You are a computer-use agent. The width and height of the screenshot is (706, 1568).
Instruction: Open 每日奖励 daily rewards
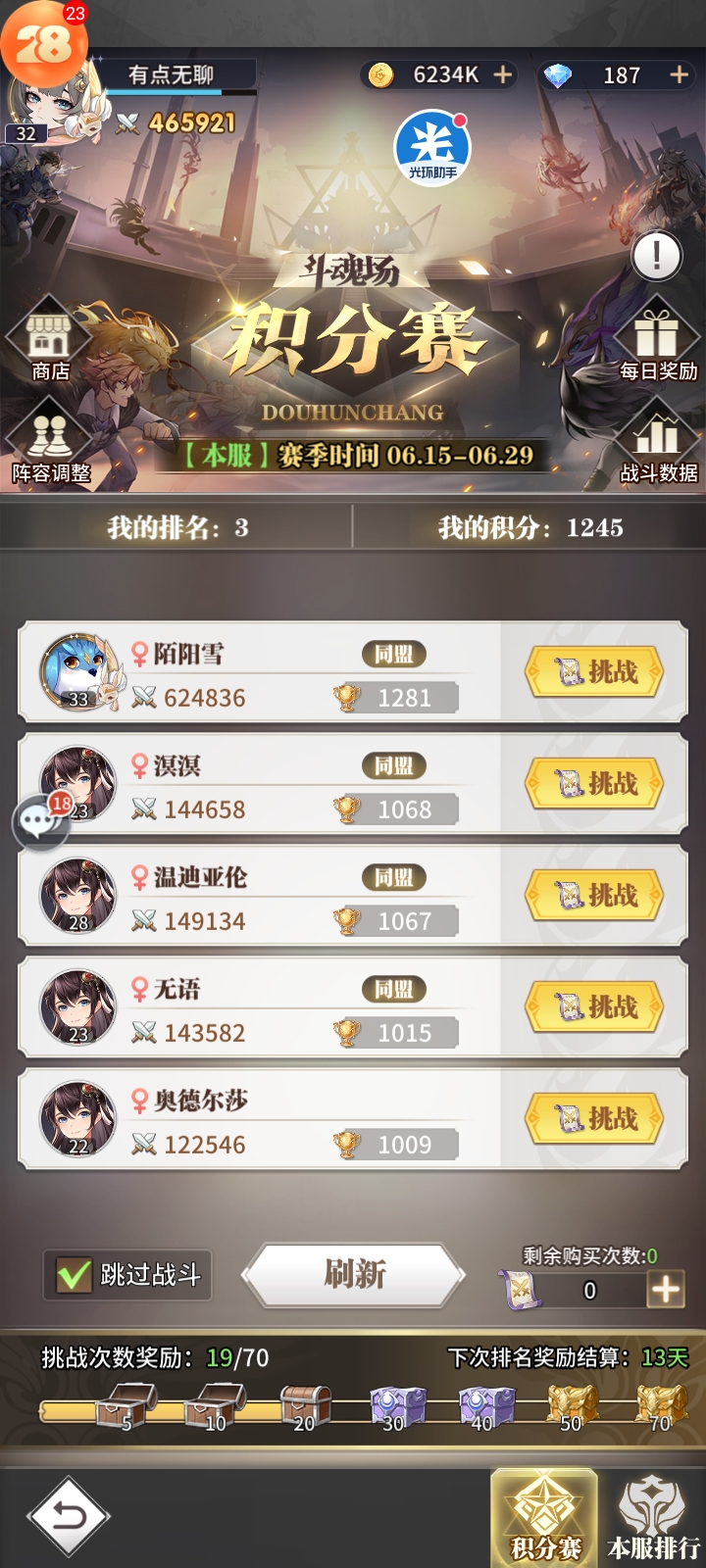coord(657,341)
